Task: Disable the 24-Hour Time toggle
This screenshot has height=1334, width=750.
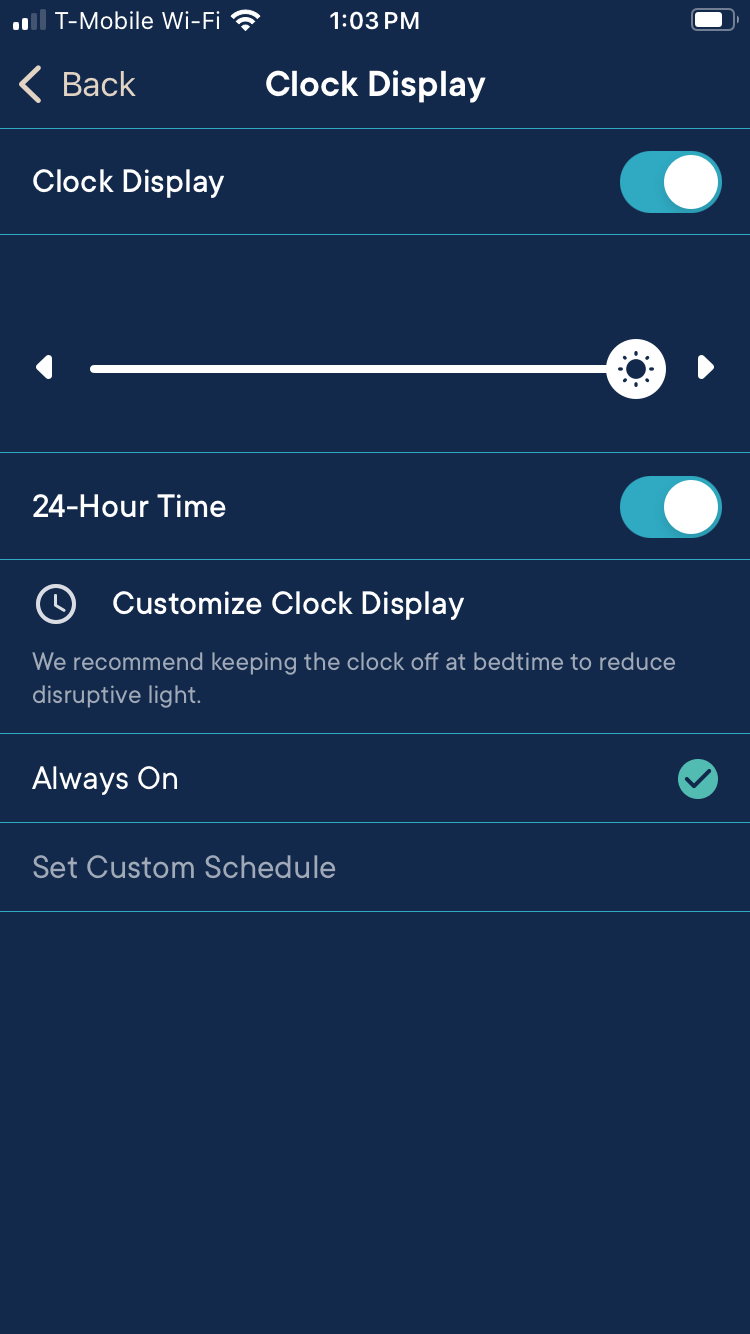Action: pos(670,507)
